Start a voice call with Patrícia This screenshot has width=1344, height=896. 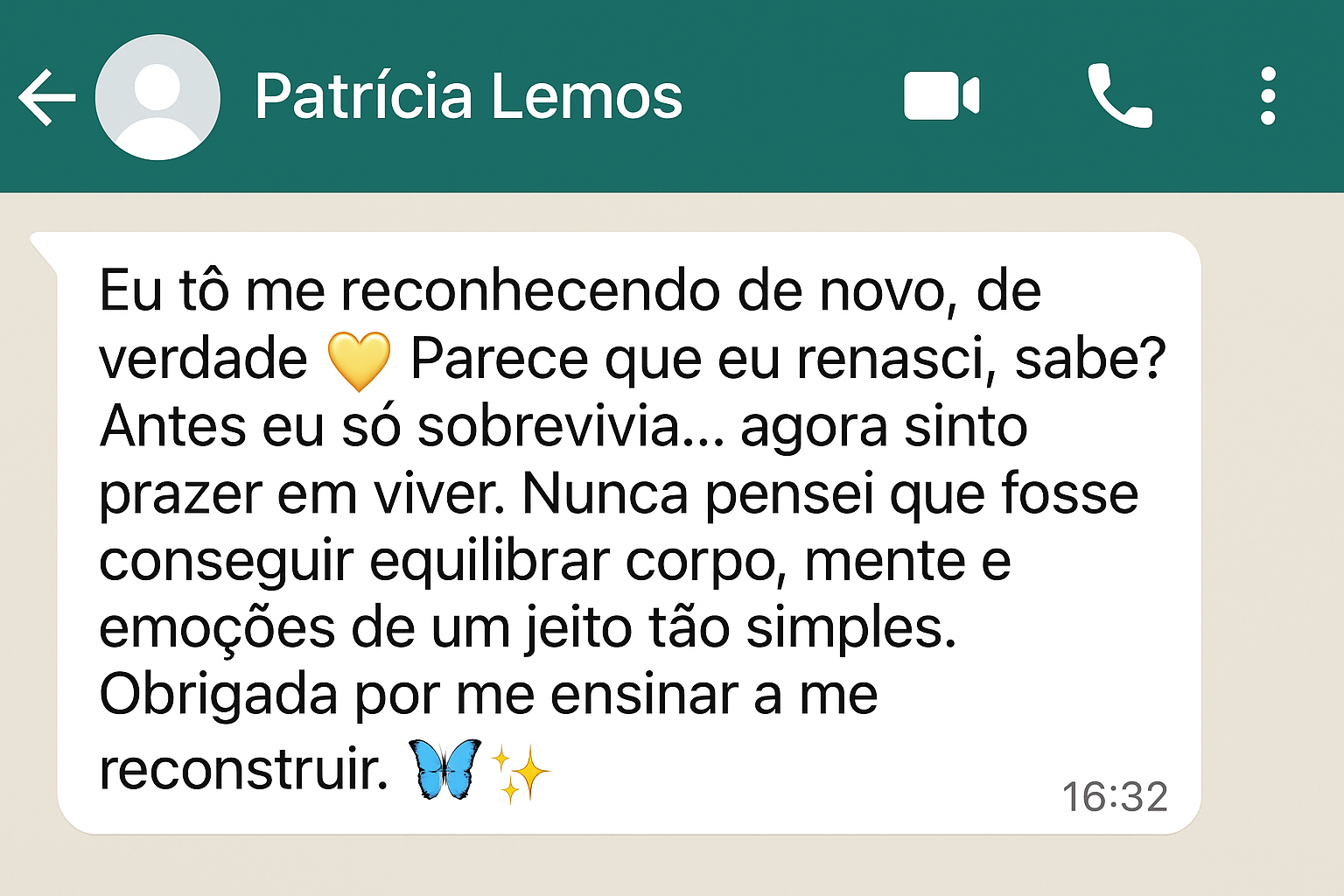1119,96
